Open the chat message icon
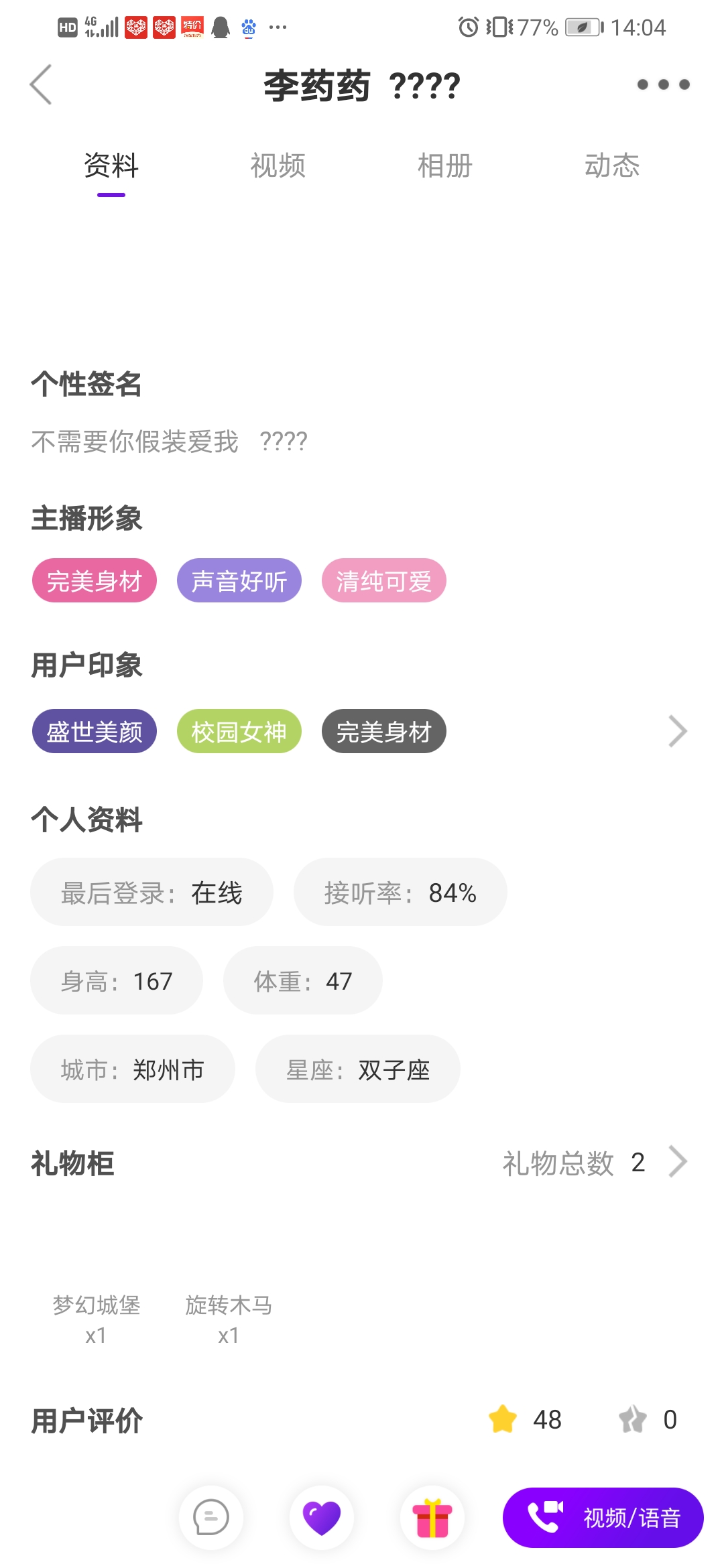The image size is (724, 1568). pos(211,1518)
